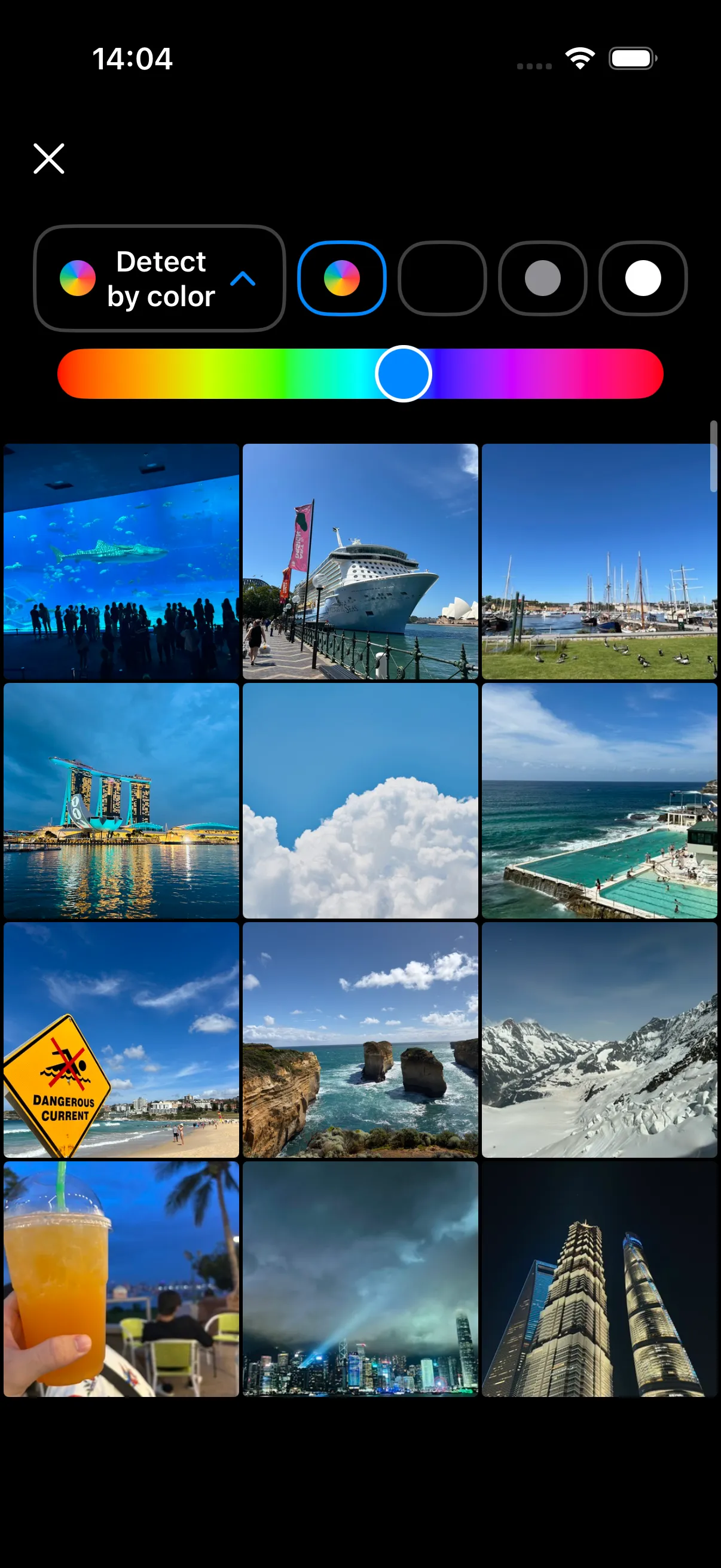Screen dimensions: 721x1568
Task: Open the night skyscrapers photo
Action: 599,1279
